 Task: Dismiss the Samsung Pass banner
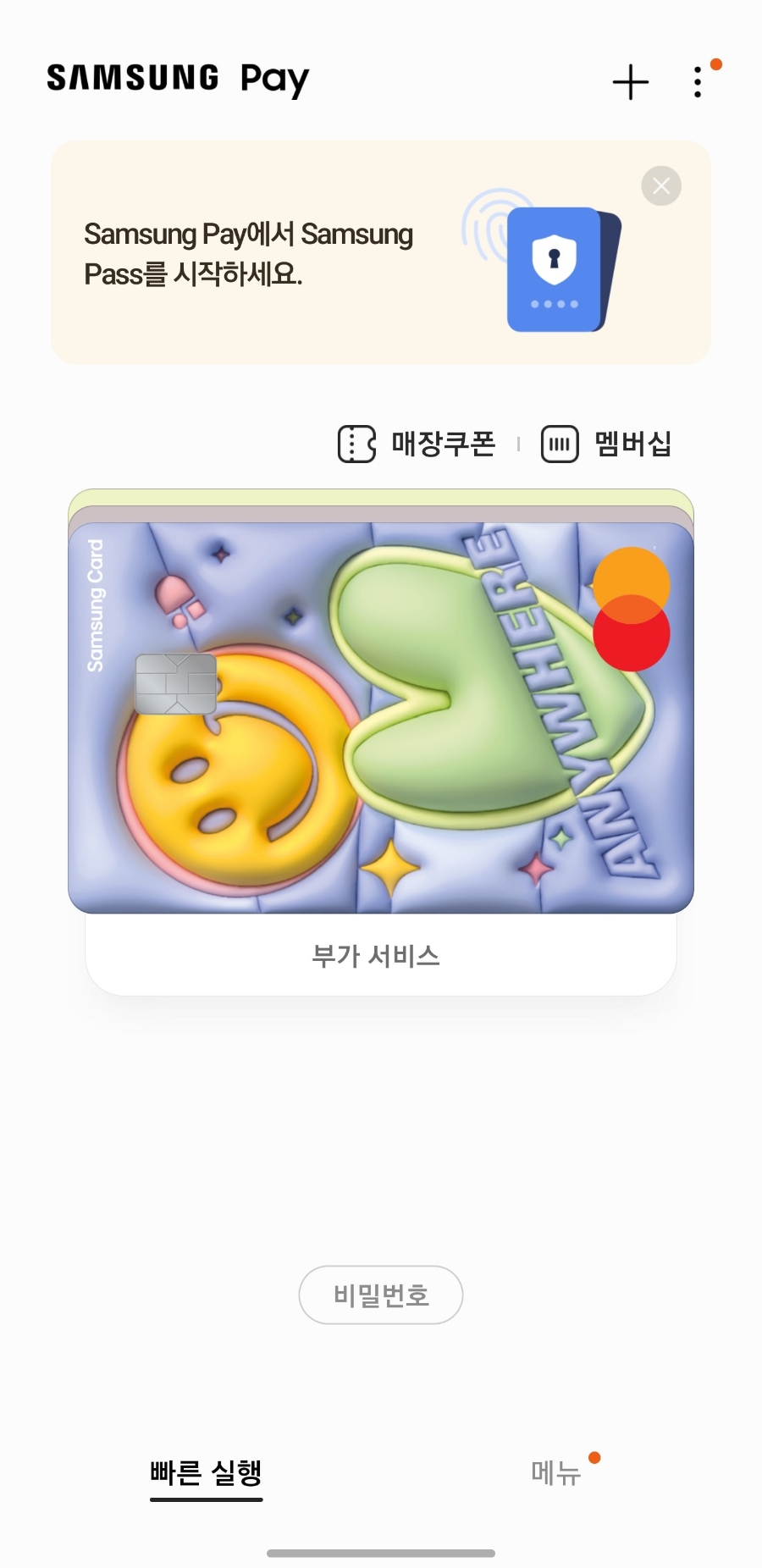coord(661,185)
